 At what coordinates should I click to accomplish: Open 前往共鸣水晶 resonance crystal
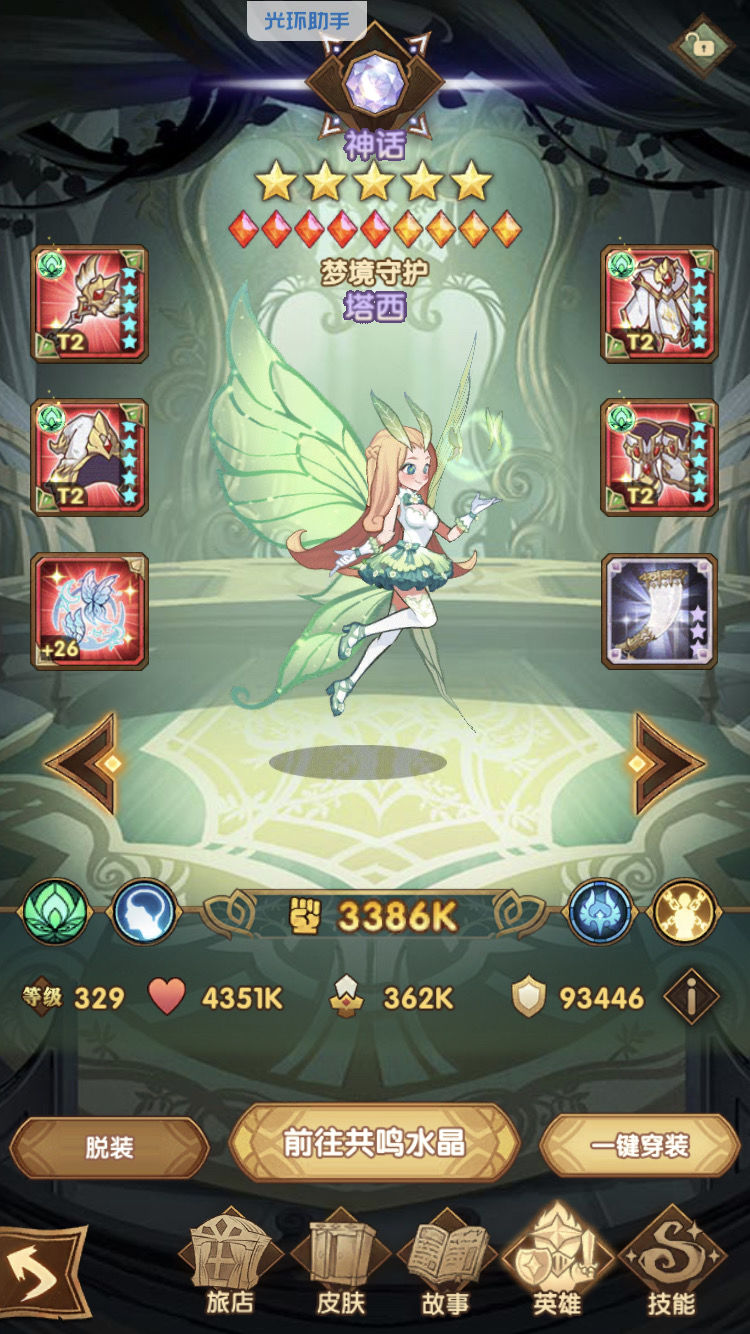(x=374, y=1143)
